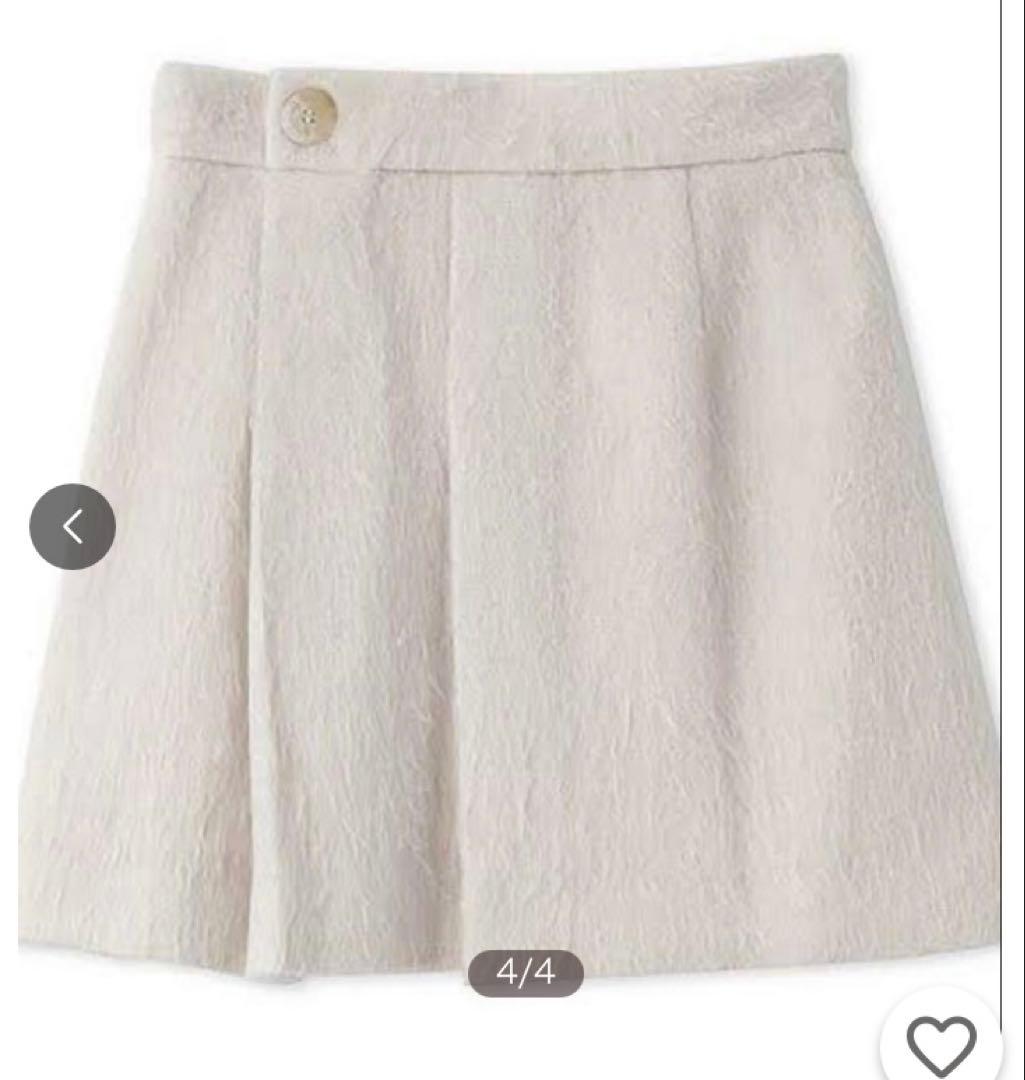1025x1080 pixels.
Task: Go back to the previous product photo
Action: click(72, 526)
